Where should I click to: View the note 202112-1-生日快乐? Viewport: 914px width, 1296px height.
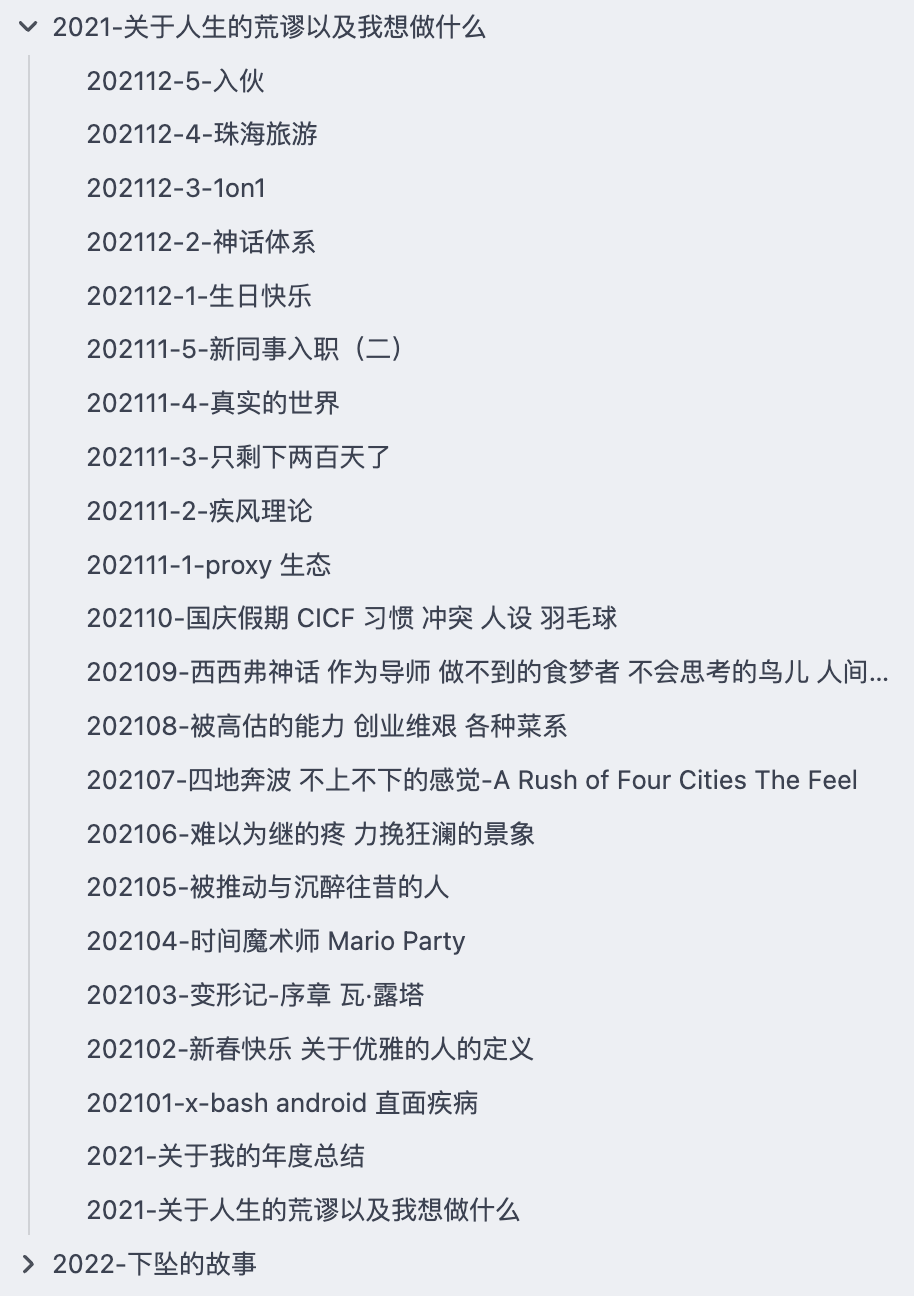pos(199,297)
